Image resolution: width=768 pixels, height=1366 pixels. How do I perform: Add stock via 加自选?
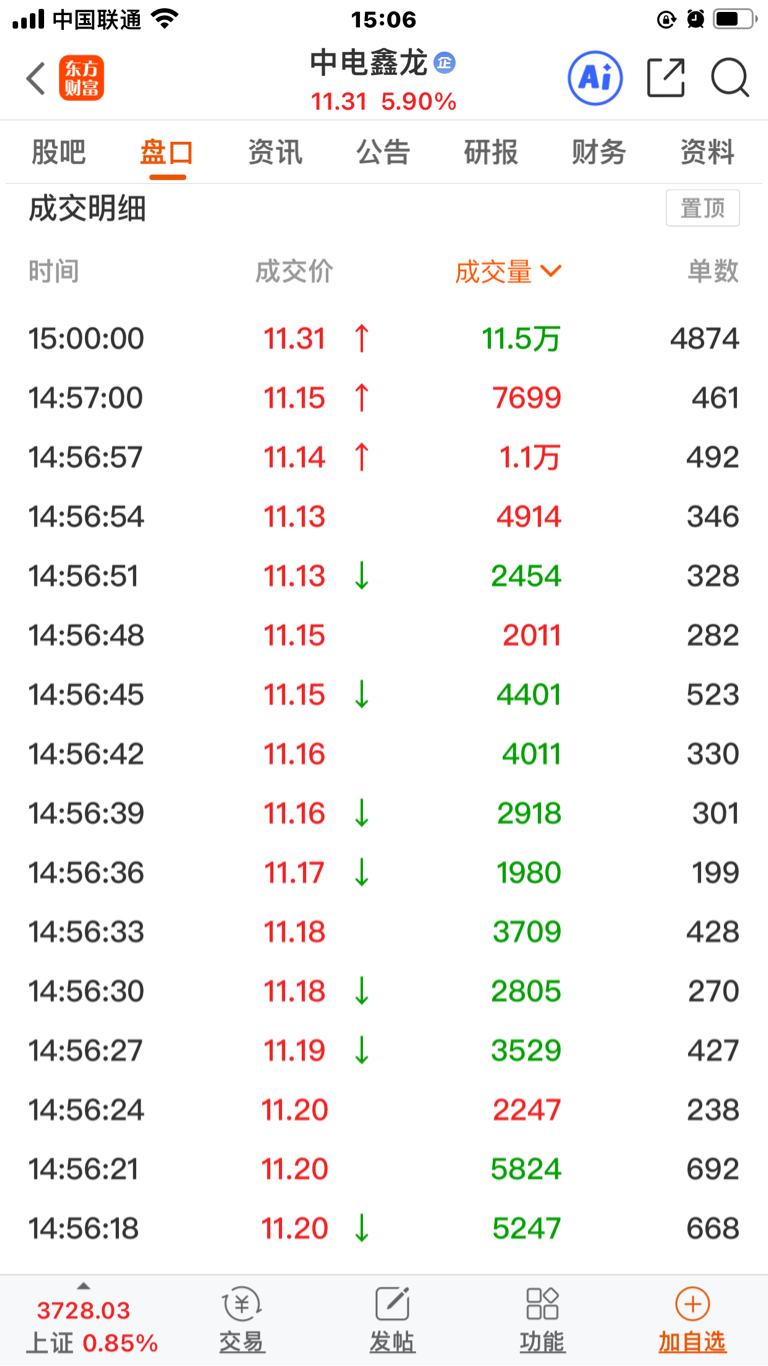[692, 1320]
